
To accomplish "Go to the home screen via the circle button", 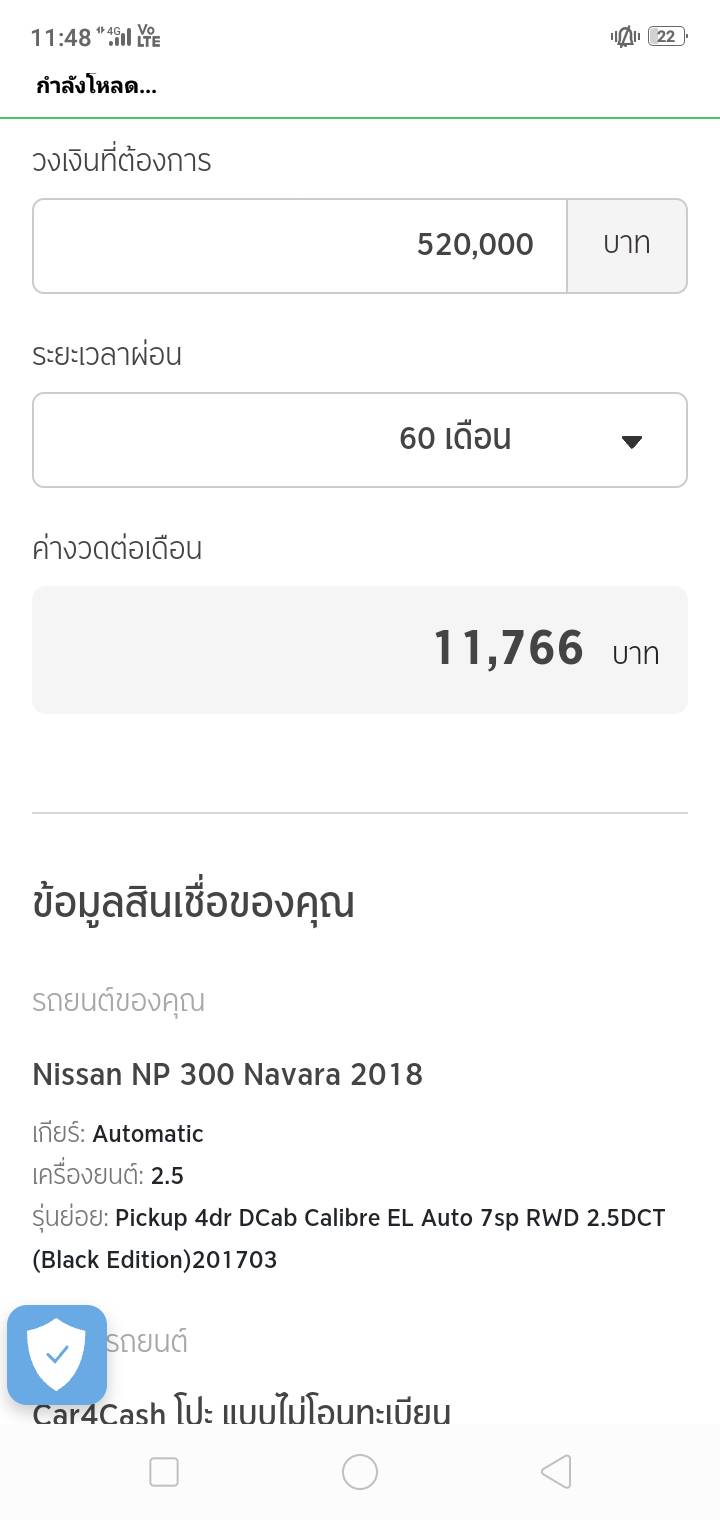I will pyautogui.click(x=360, y=1472).
